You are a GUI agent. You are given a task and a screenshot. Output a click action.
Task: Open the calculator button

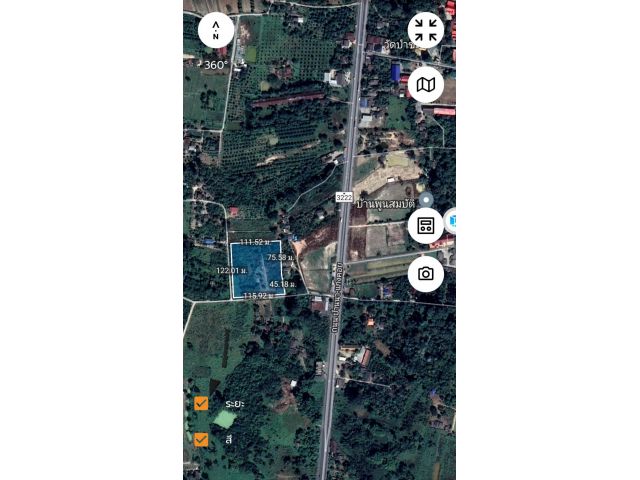(x=426, y=225)
